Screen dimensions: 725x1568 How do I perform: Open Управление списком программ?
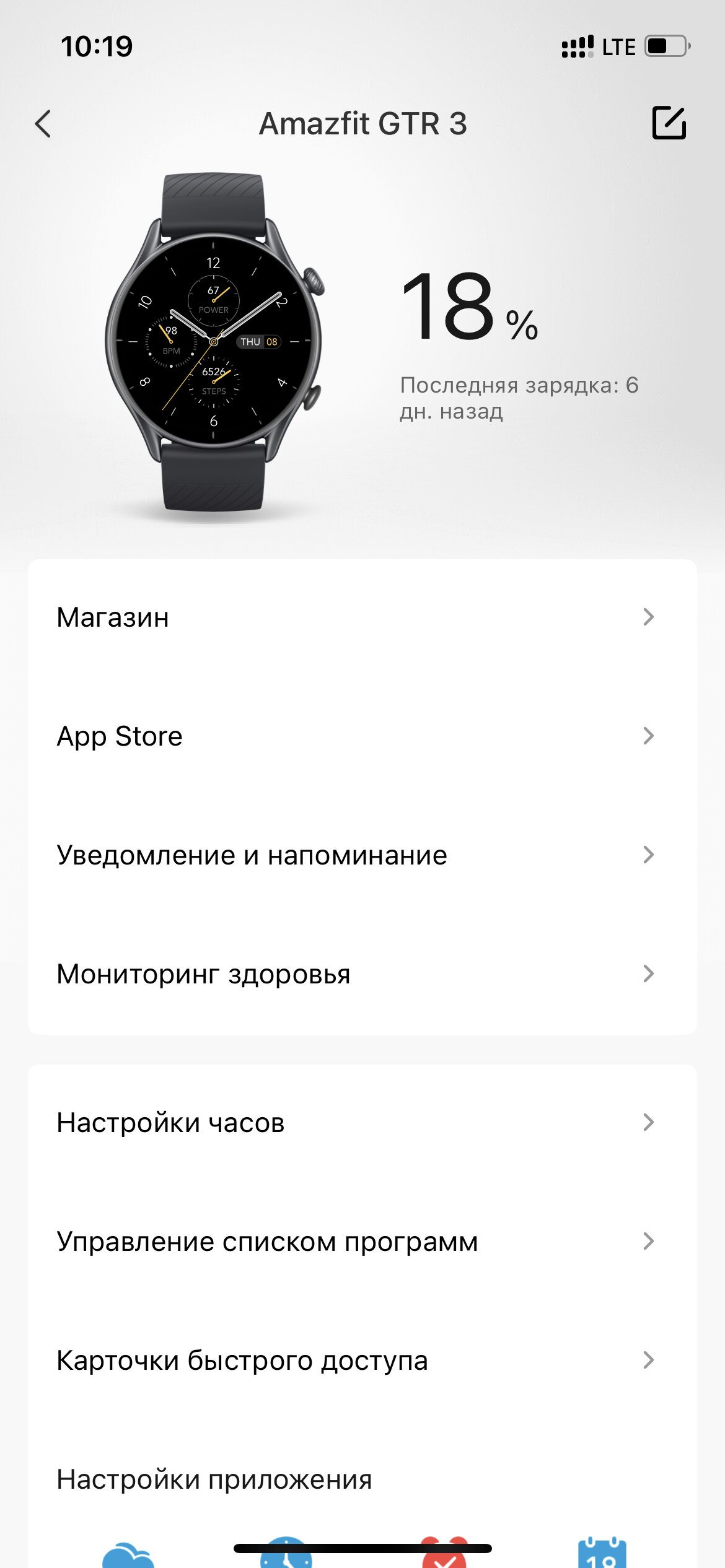(x=362, y=1242)
